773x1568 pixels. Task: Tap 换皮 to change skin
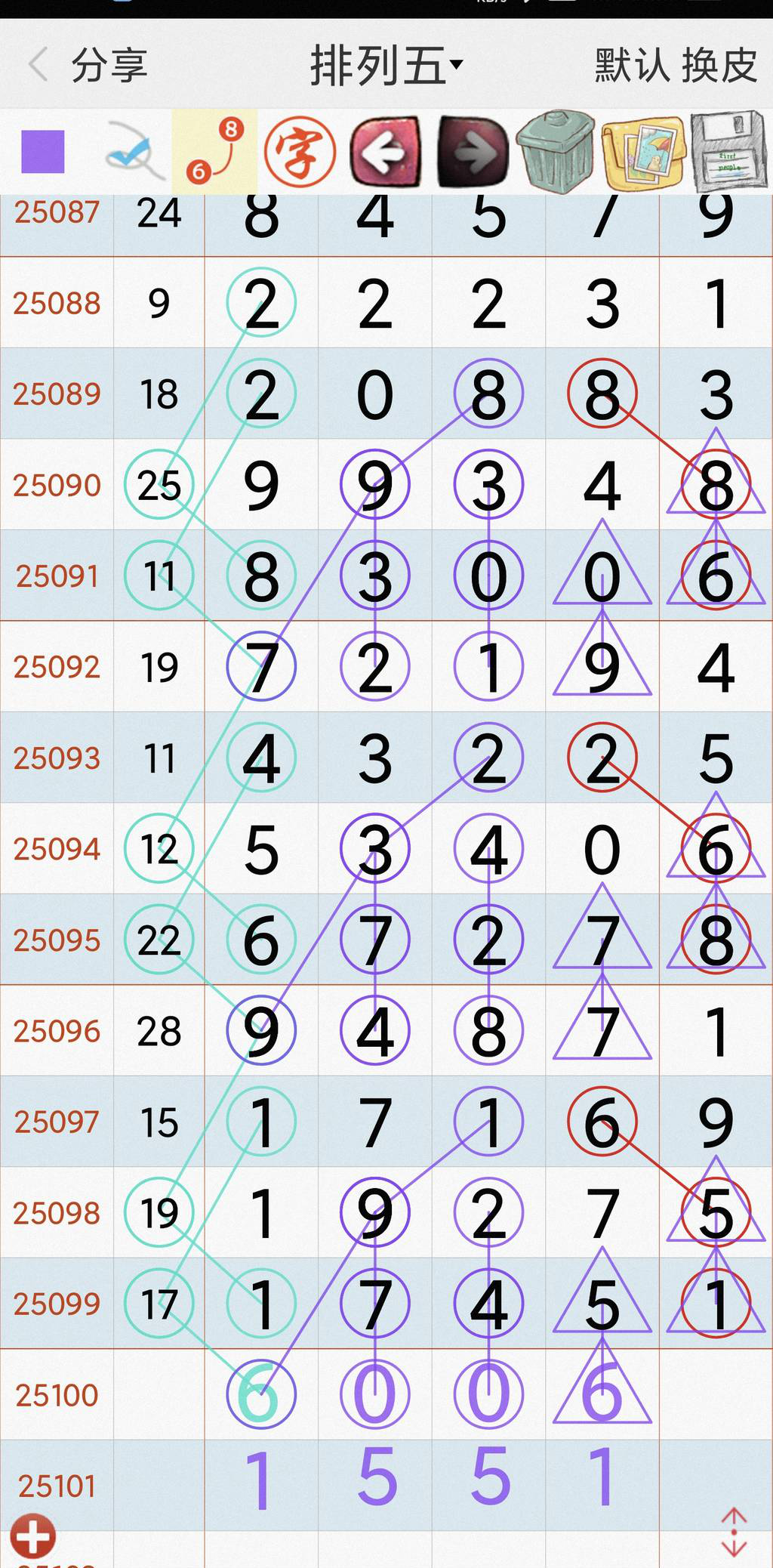719,65
